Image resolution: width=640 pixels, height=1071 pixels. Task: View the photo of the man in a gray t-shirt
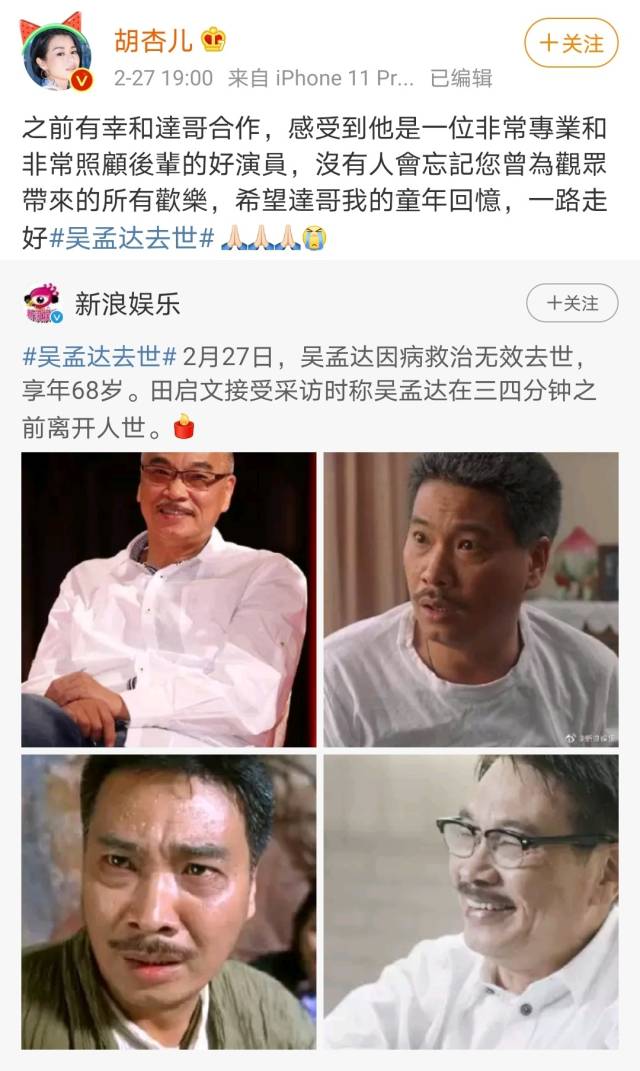470,599
